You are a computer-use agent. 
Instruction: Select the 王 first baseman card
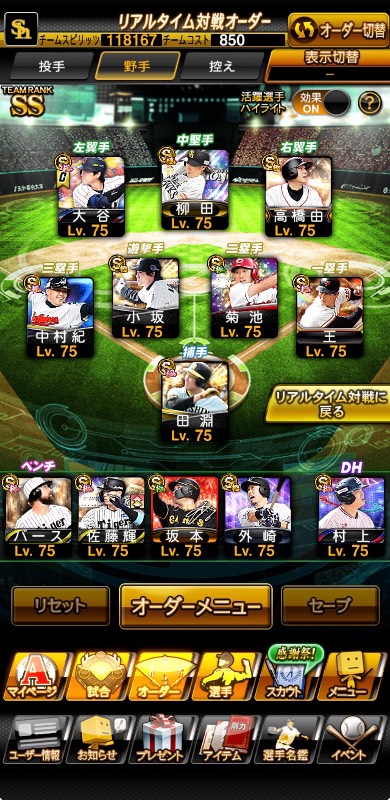pos(330,316)
